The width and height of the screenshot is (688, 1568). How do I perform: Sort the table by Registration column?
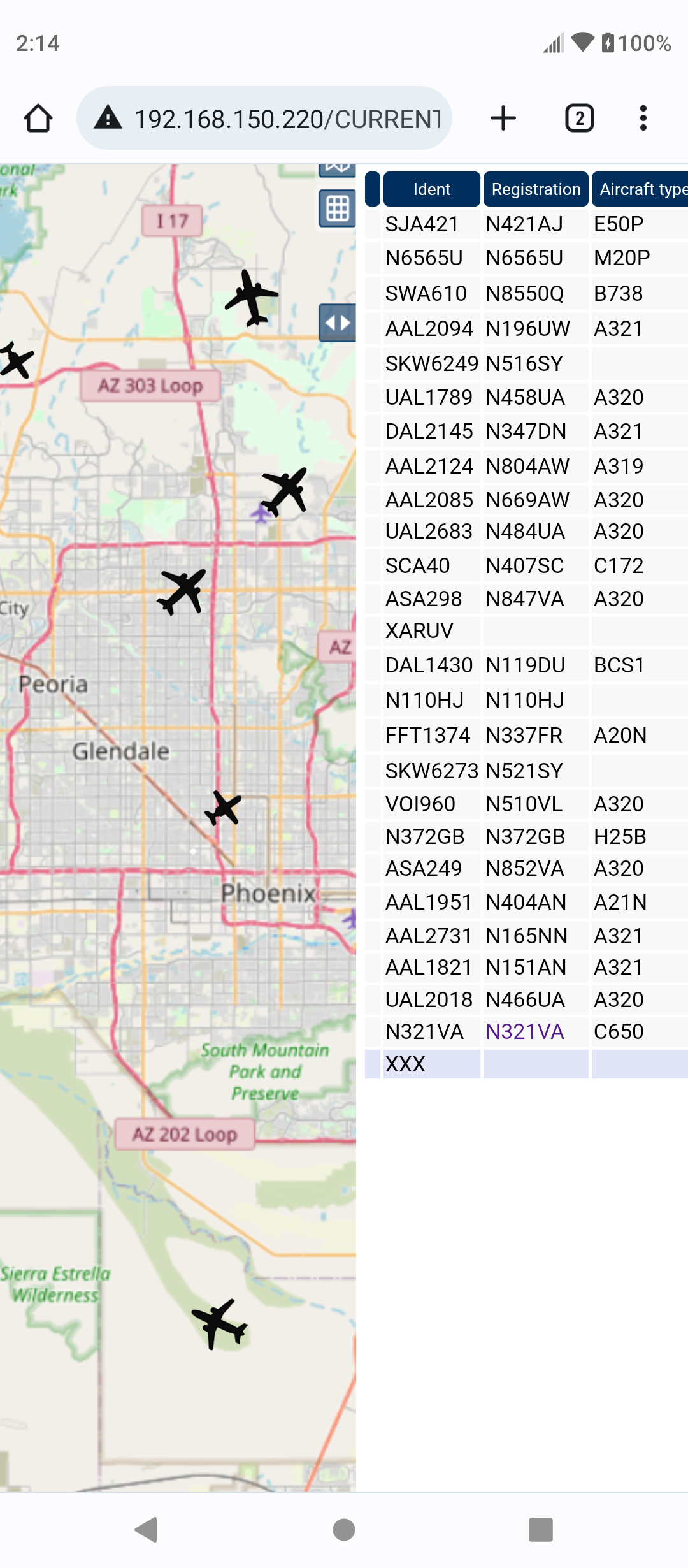pyautogui.click(x=536, y=189)
